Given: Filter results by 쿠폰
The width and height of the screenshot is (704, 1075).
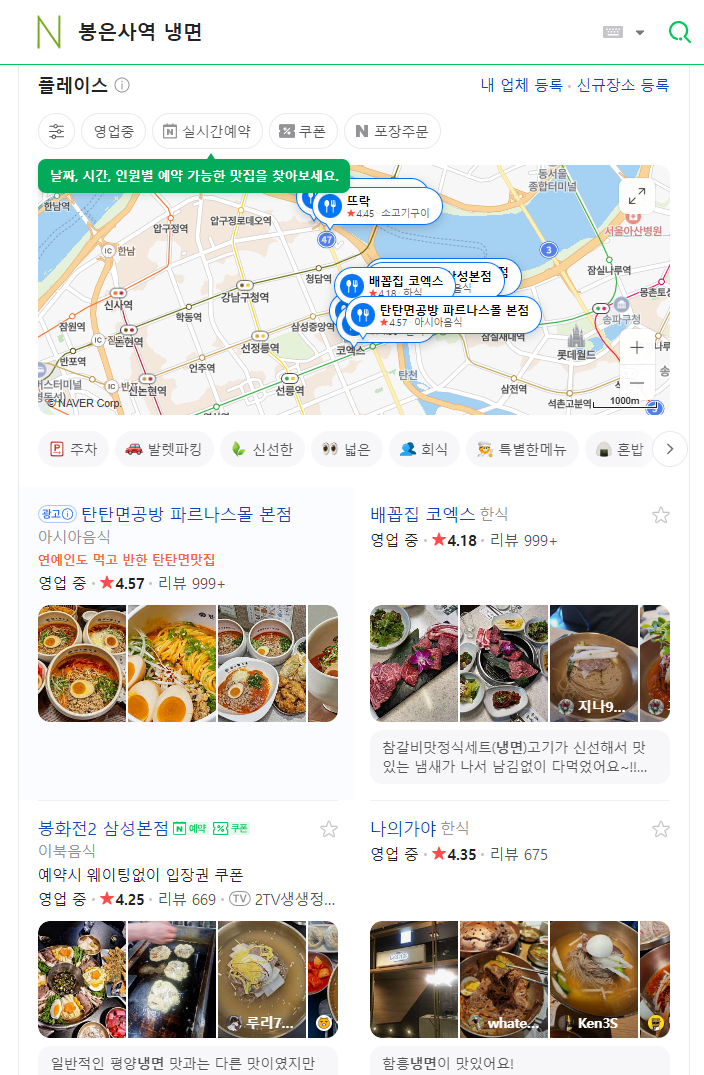Looking at the screenshot, I should tap(302, 131).
